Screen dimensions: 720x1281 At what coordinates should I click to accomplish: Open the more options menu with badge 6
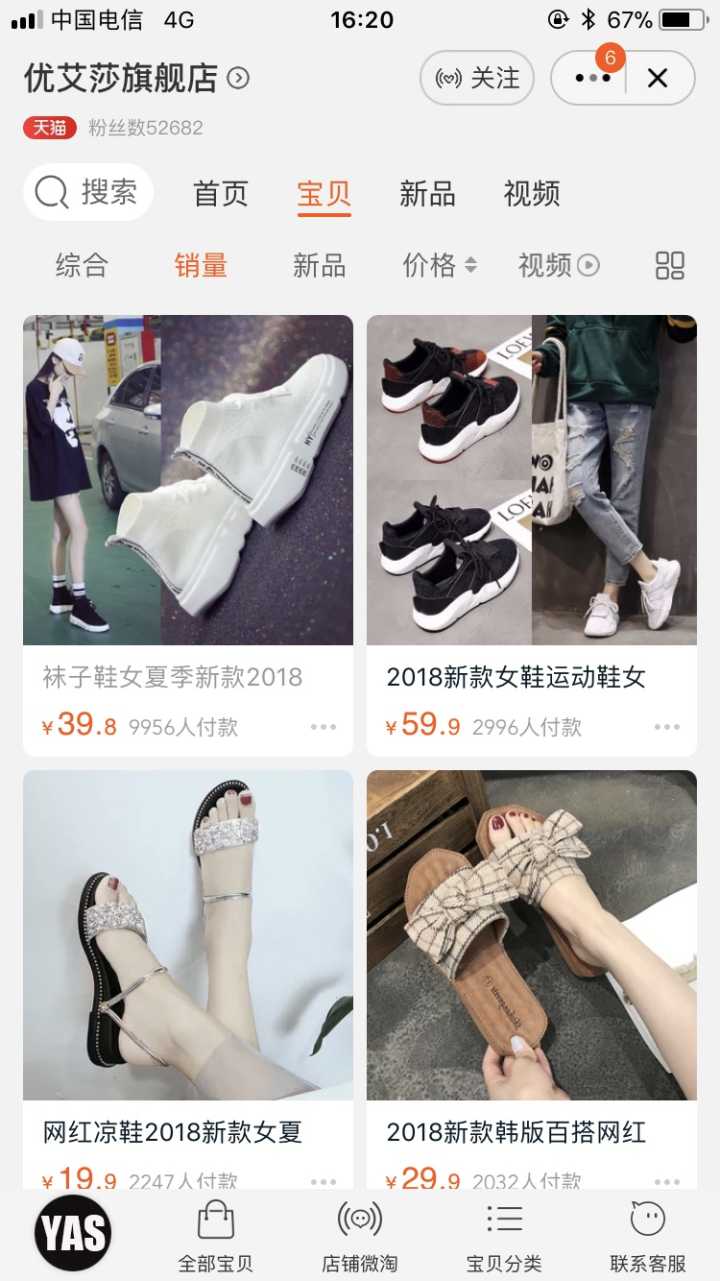tap(593, 78)
